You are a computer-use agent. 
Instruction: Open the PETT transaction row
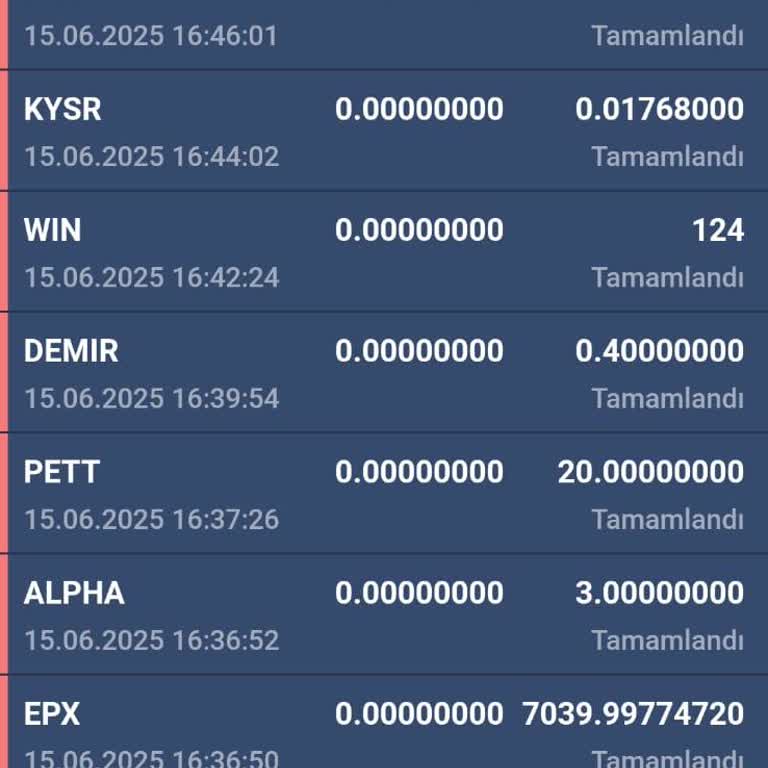[x=384, y=494]
